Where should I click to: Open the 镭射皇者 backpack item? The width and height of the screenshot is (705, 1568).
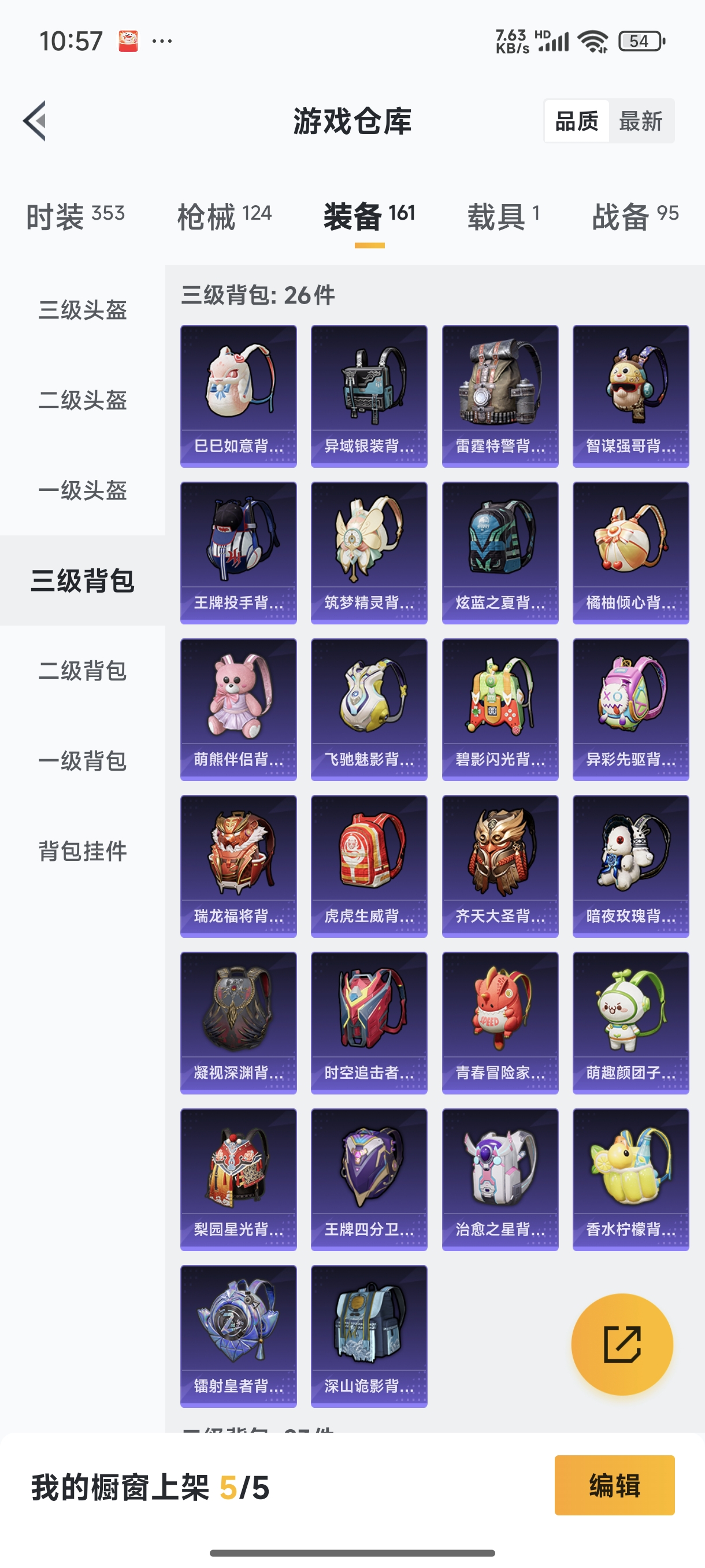point(239,1337)
